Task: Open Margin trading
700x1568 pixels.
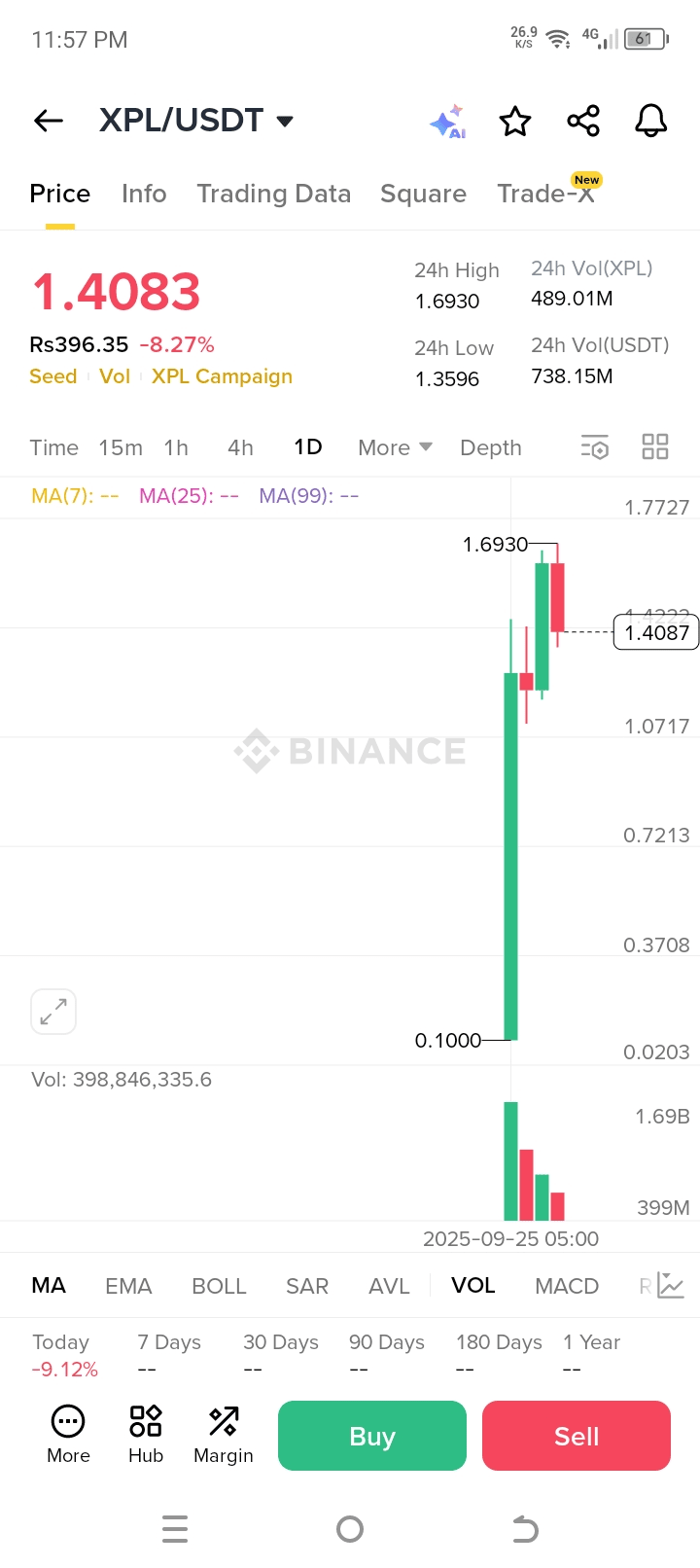Action: pyautogui.click(x=224, y=1434)
